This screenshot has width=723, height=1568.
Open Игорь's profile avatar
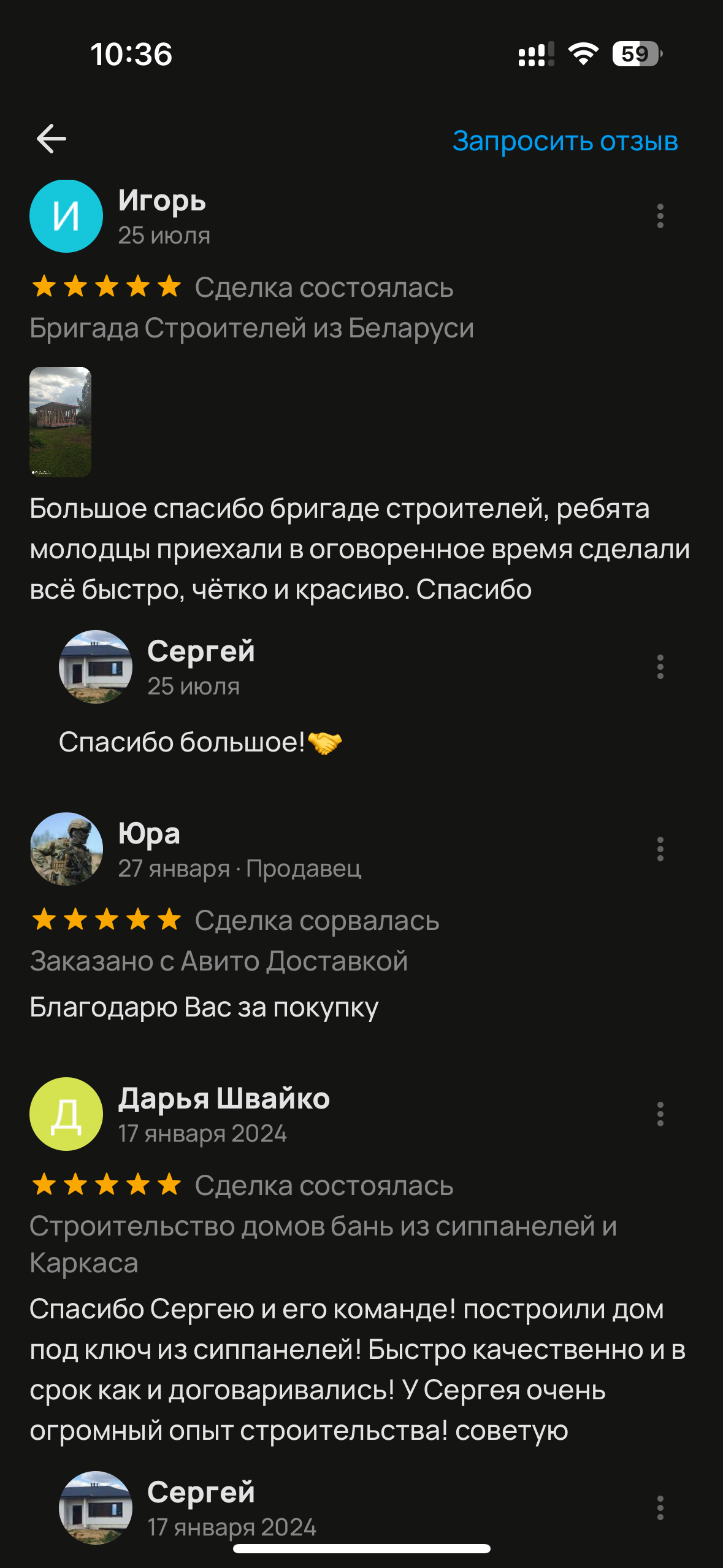(x=66, y=216)
